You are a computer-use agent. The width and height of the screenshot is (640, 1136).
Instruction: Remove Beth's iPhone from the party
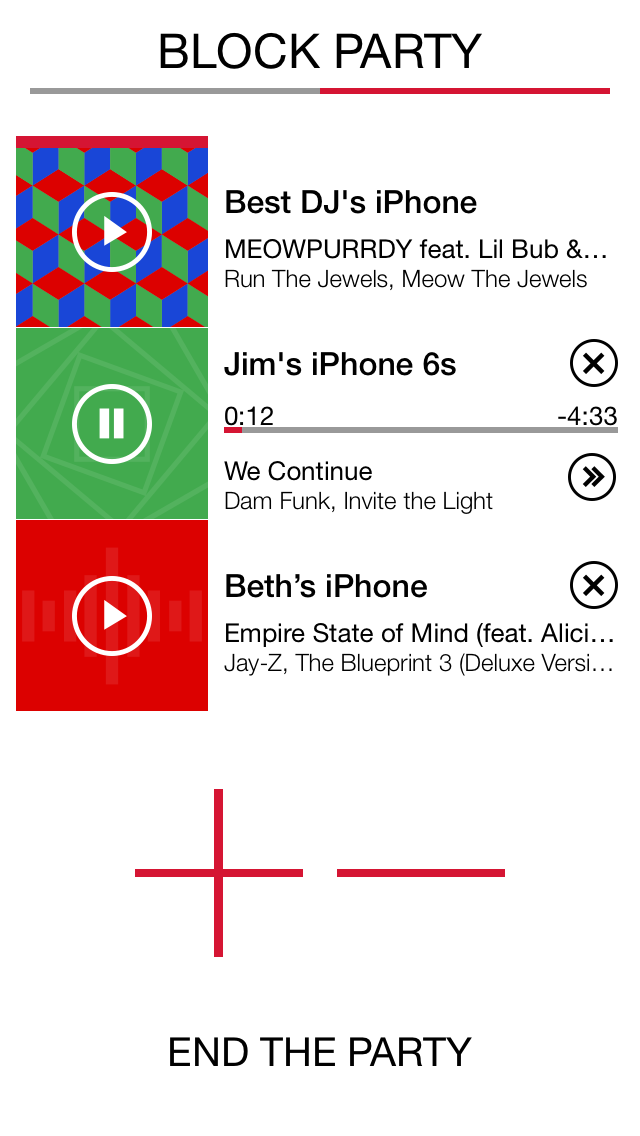(593, 586)
